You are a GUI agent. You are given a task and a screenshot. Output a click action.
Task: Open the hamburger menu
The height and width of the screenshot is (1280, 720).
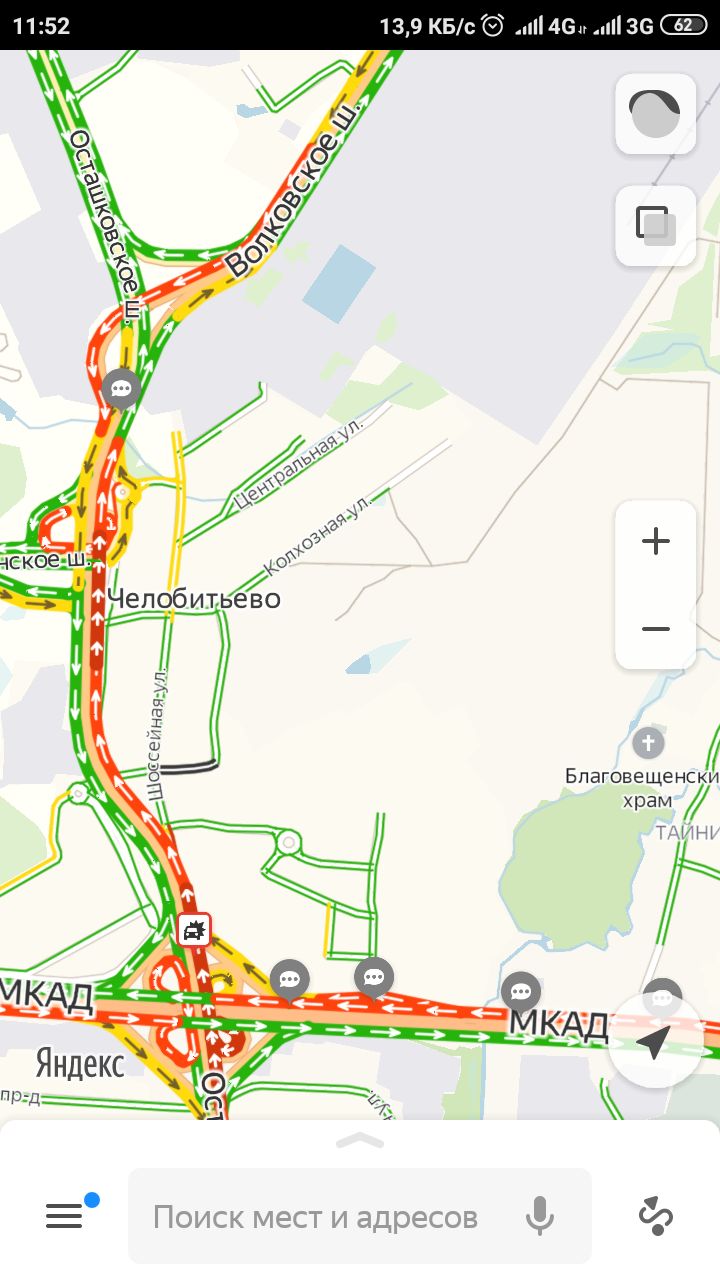64,1216
